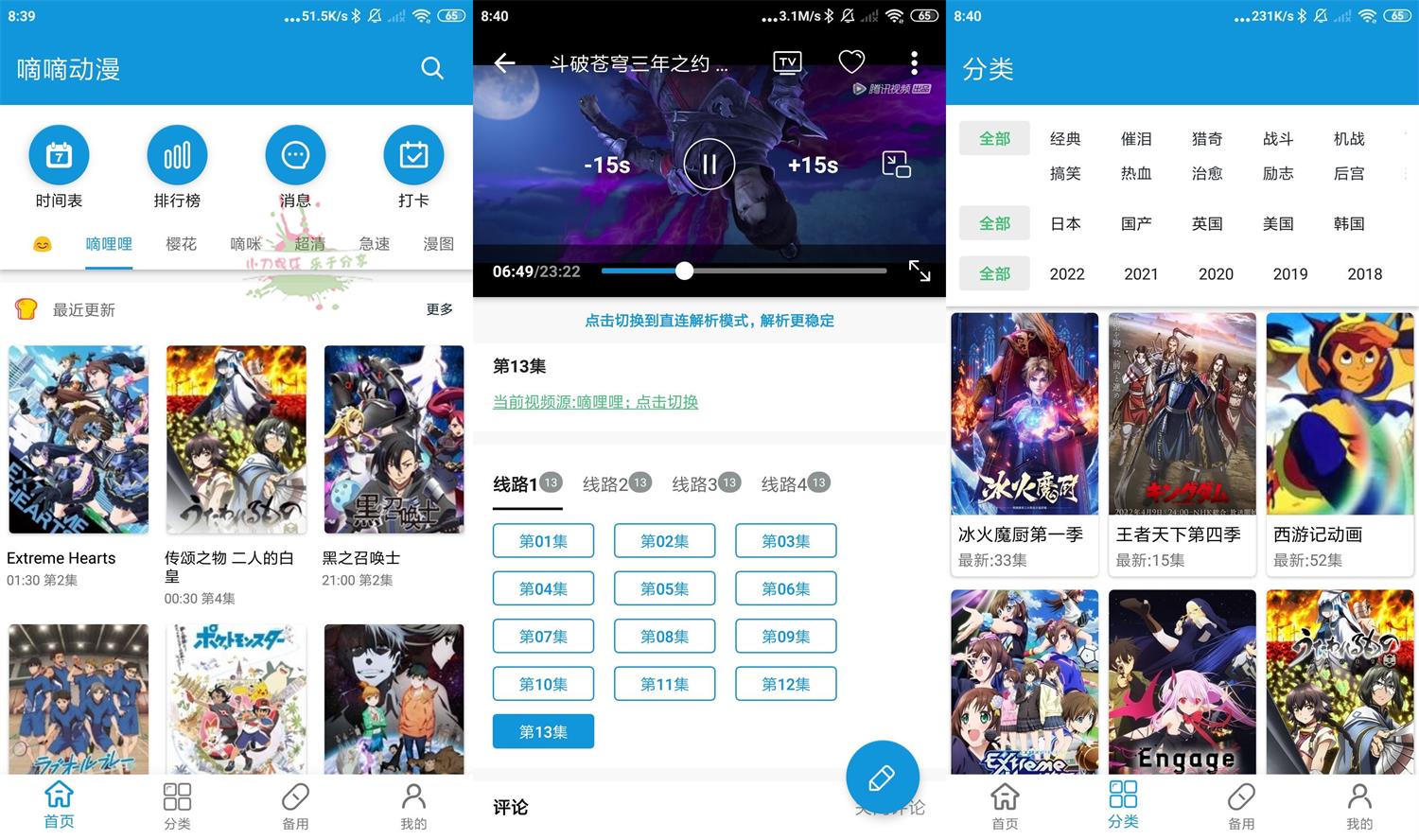Image resolution: width=1419 pixels, height=840 pixels.
Task: Open the player's three-dot overflow menu
Action: click(x=913, y=62)
